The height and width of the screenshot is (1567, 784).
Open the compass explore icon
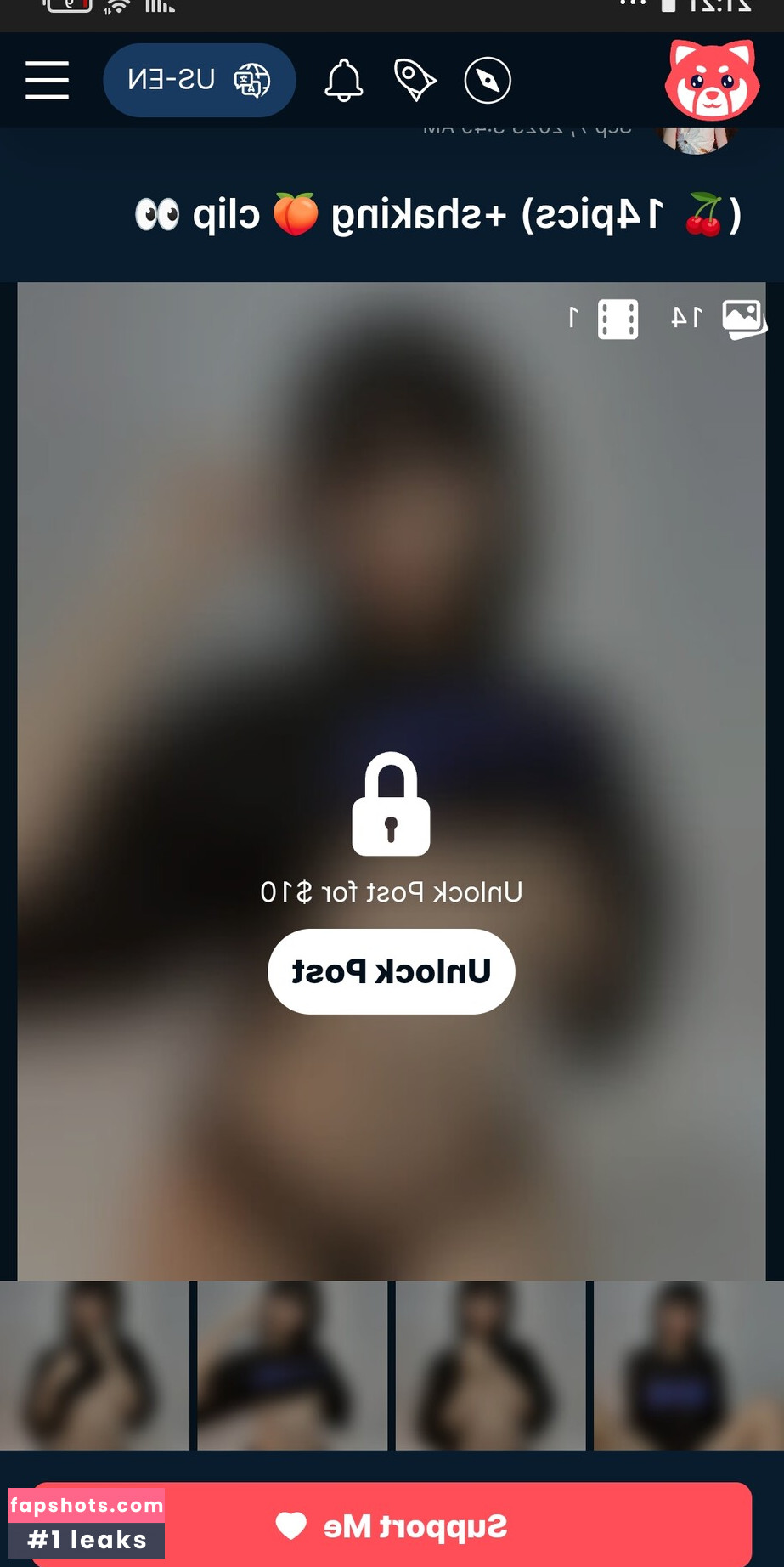pyautogui.click(x=488, y=81)
